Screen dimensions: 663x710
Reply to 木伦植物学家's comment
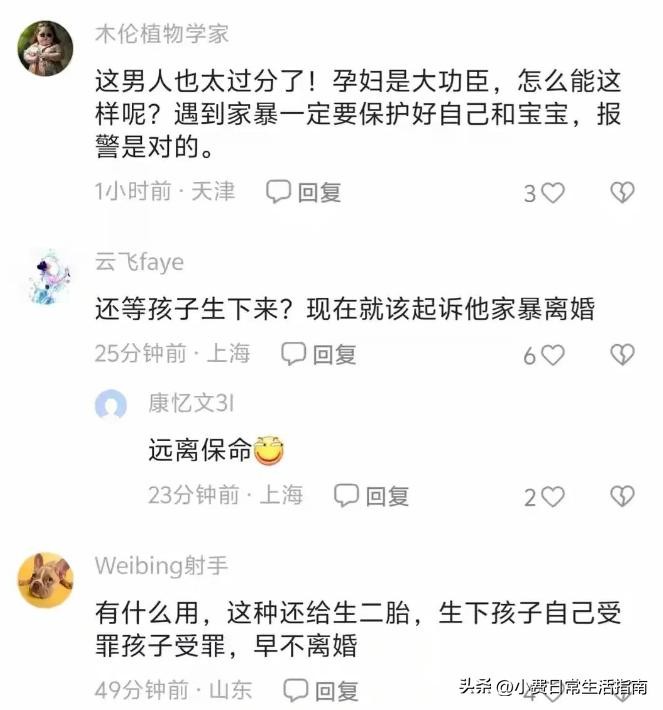click(x=305, y=192)
